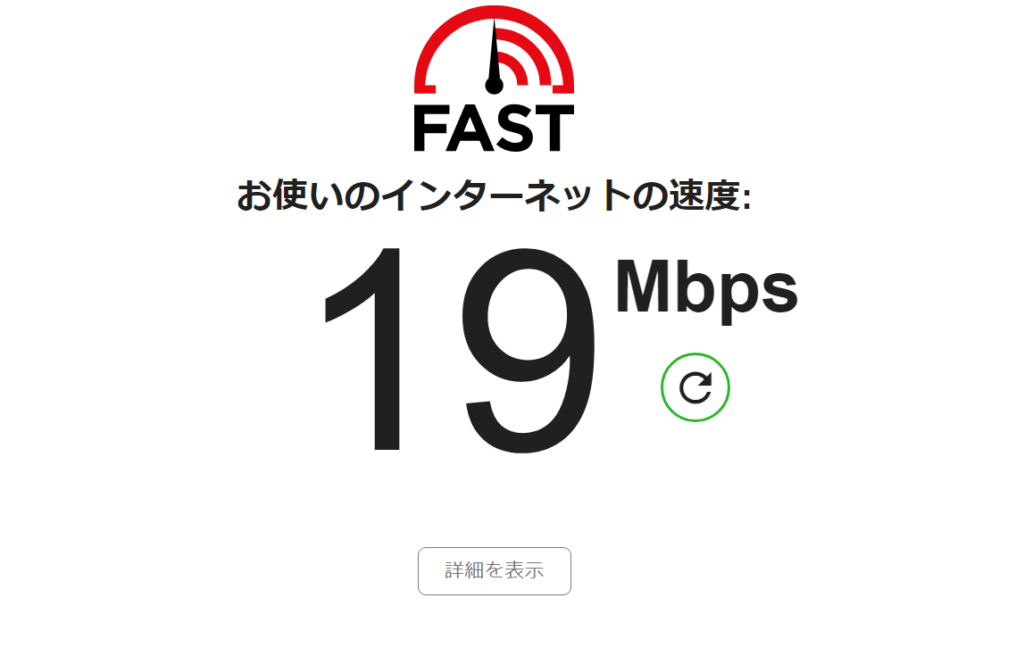
Task: Tap the 詳細を表示 button
Action: [x=494, y=571]
